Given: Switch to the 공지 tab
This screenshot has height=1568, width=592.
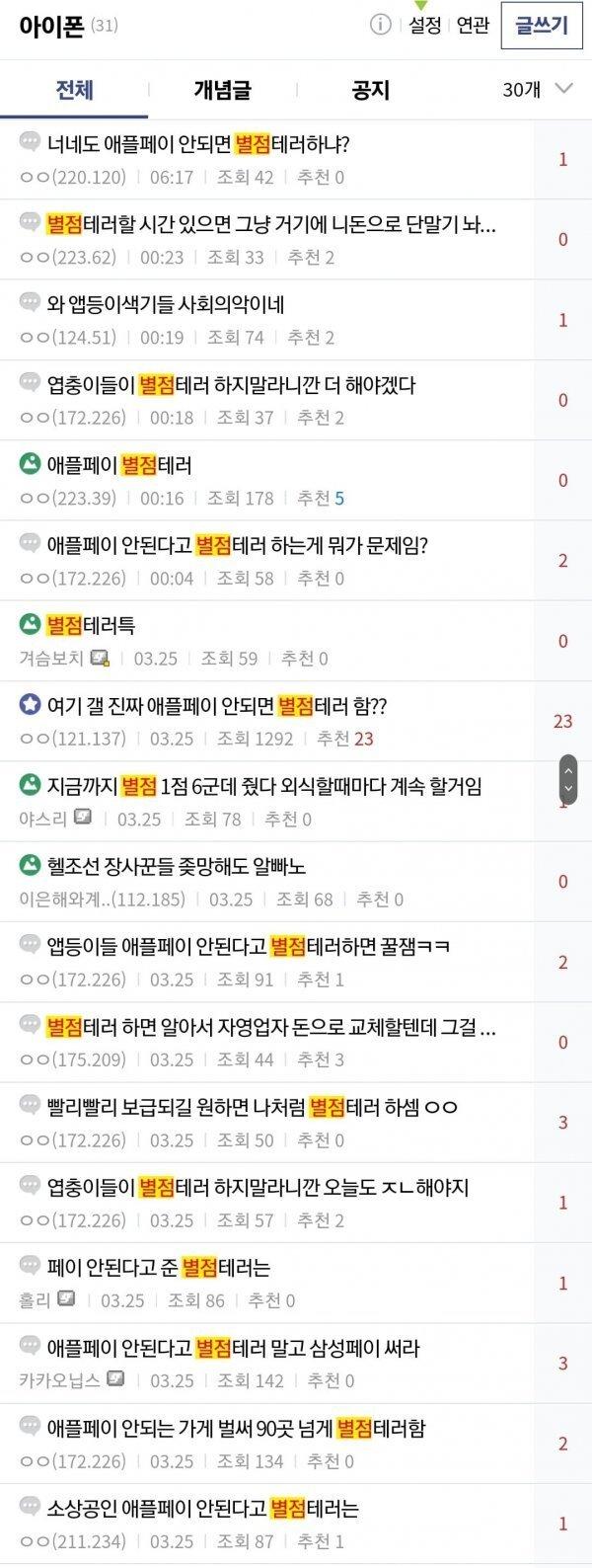Looking at the screenshot, I should pos(370,91).
